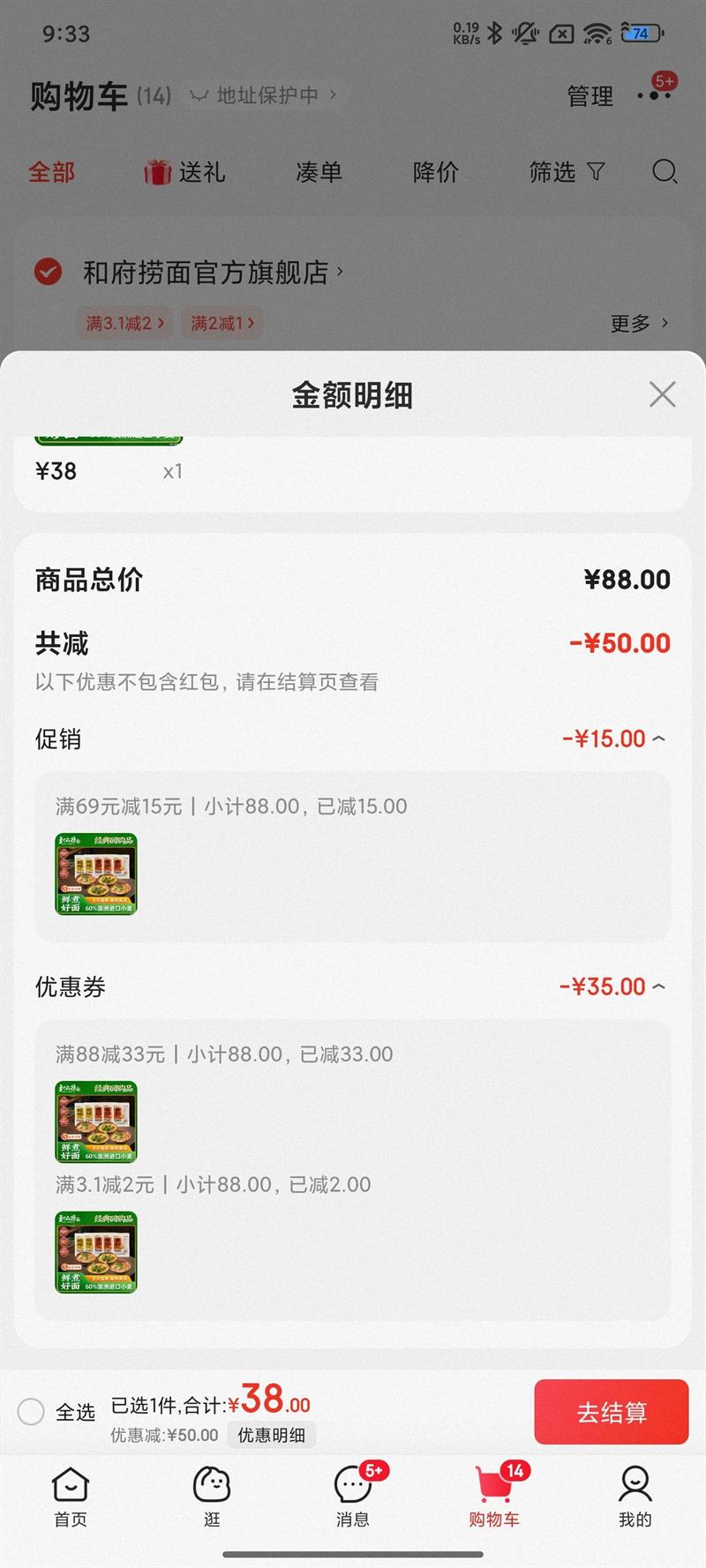The width and height of the screenshot is (706, 1568).
Task: Open the product under 满3.1减2元
Action: click(96, 1252)
